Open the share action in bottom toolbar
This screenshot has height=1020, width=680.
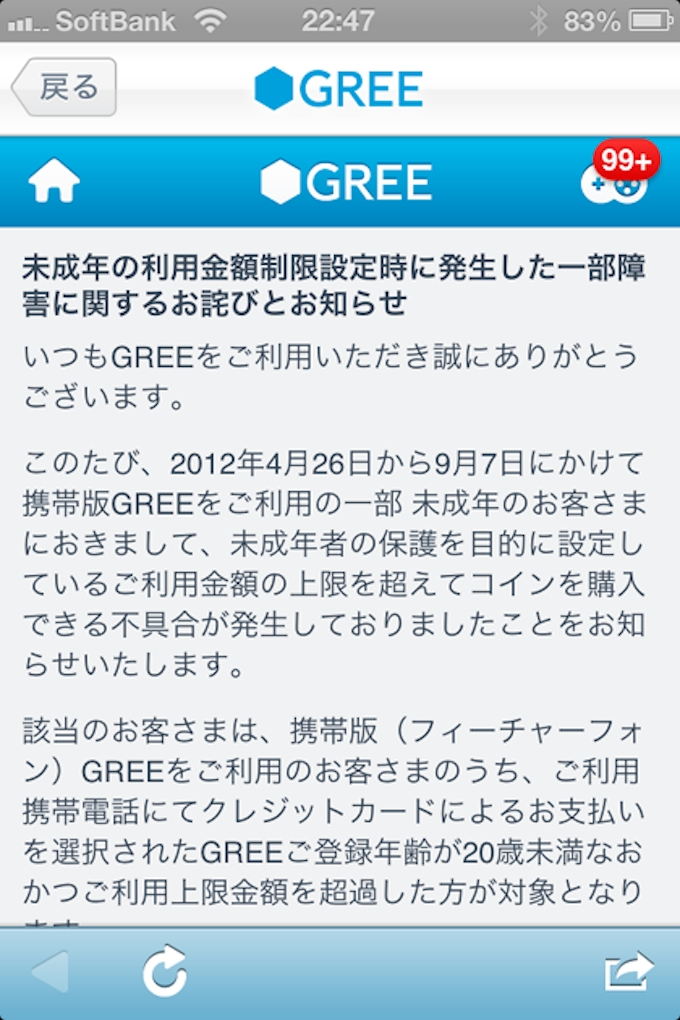(628, 972)
